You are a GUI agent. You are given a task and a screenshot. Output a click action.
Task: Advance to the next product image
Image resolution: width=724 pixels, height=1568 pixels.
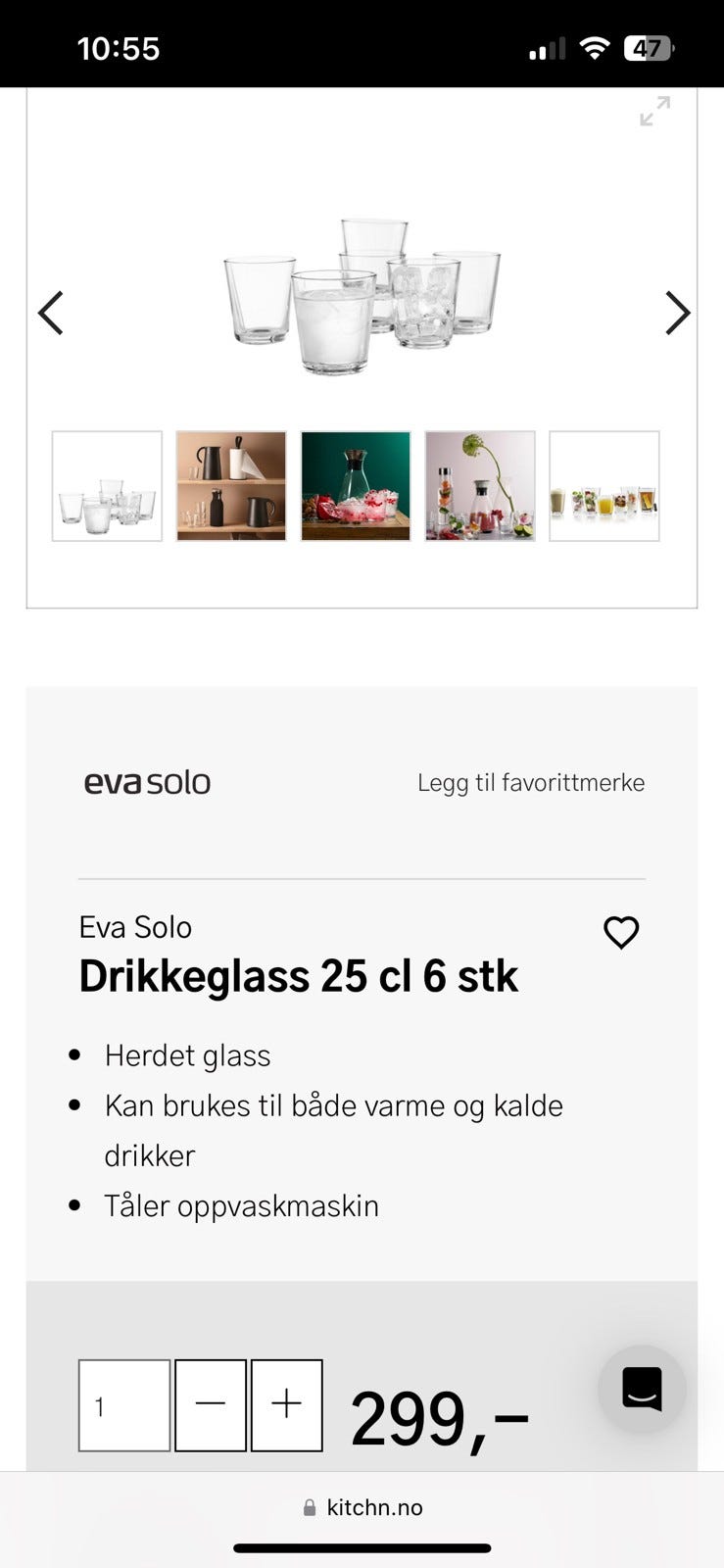(x=677, y=313)
